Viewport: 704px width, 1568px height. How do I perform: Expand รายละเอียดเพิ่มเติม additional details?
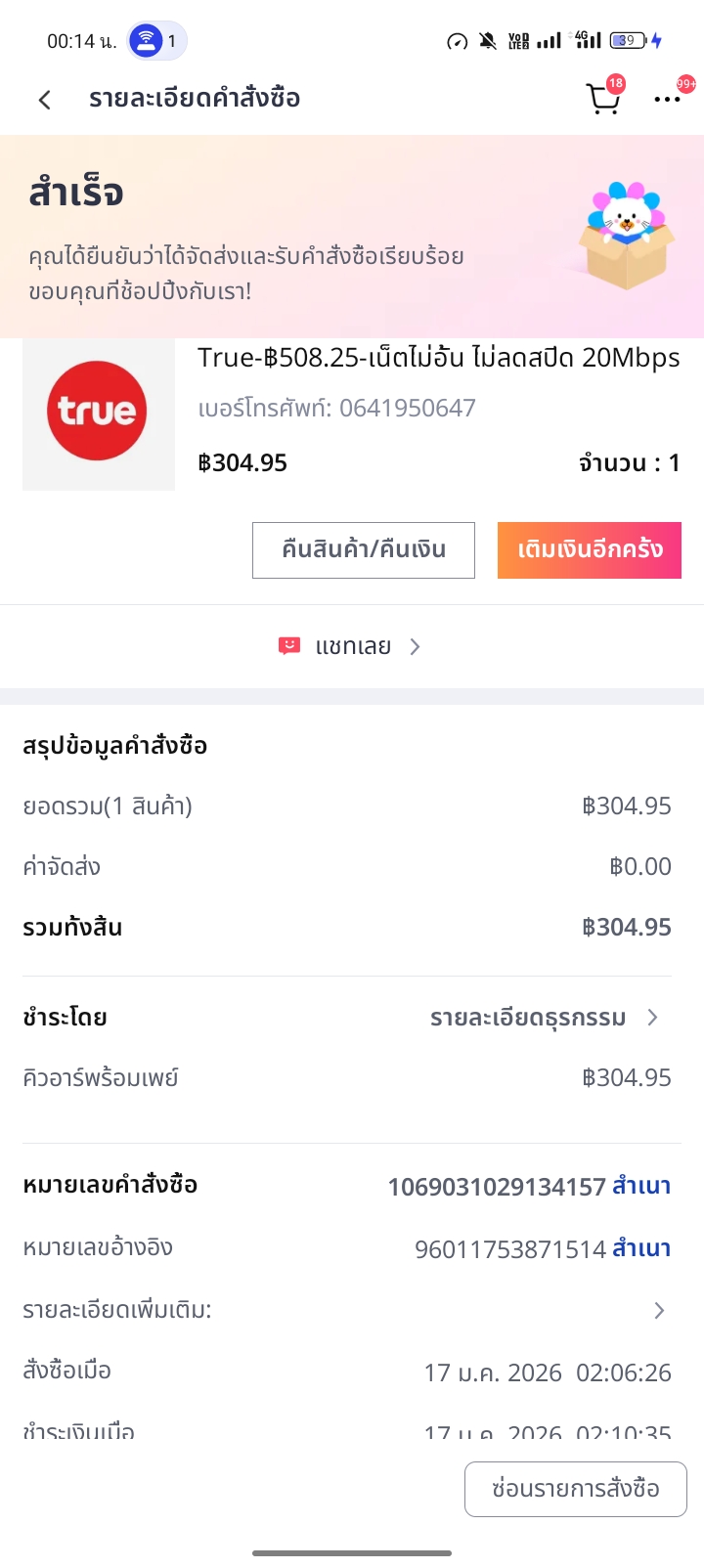659,1310
